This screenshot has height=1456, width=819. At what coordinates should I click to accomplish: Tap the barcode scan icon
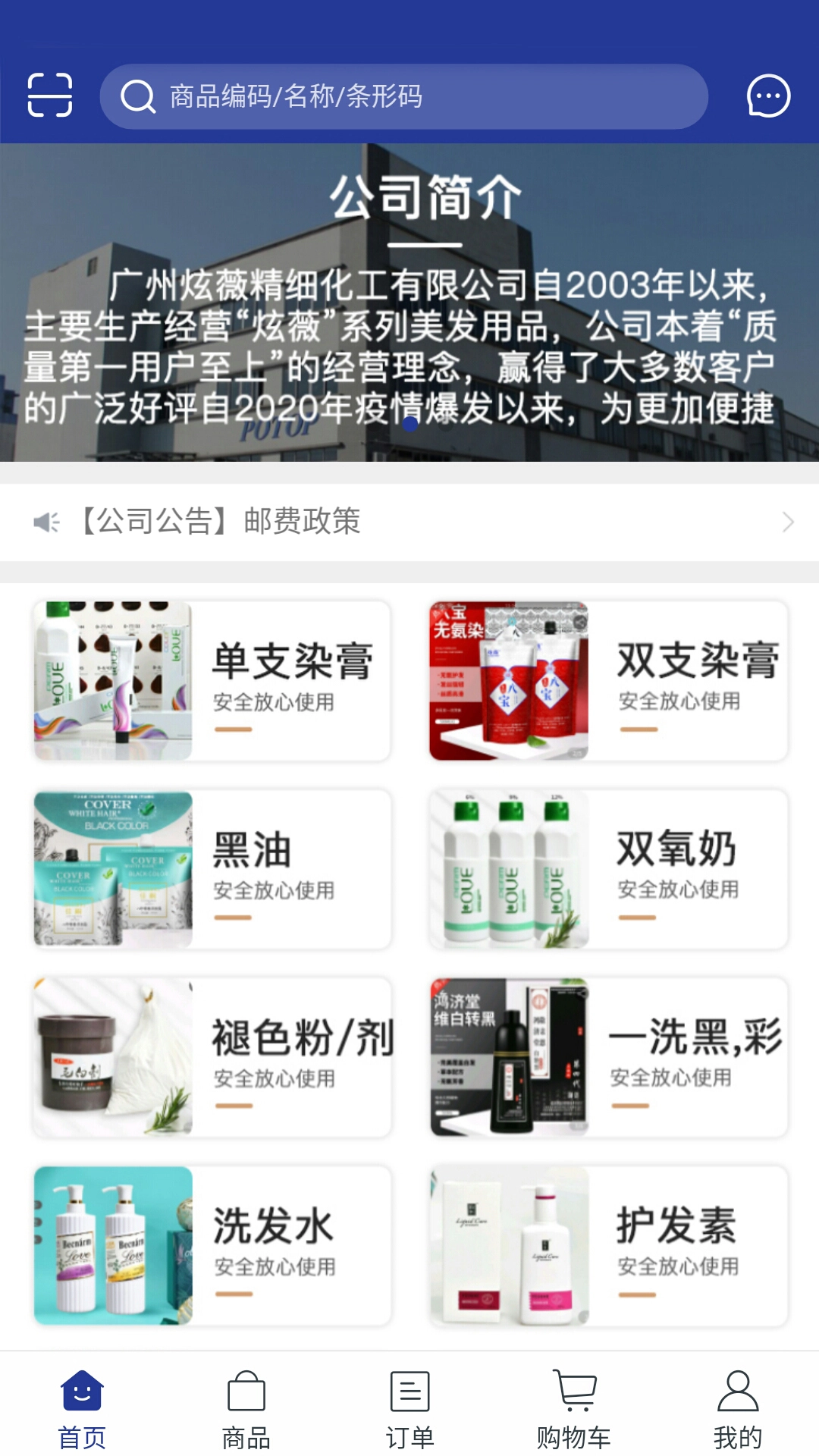(x=50, y=95)
